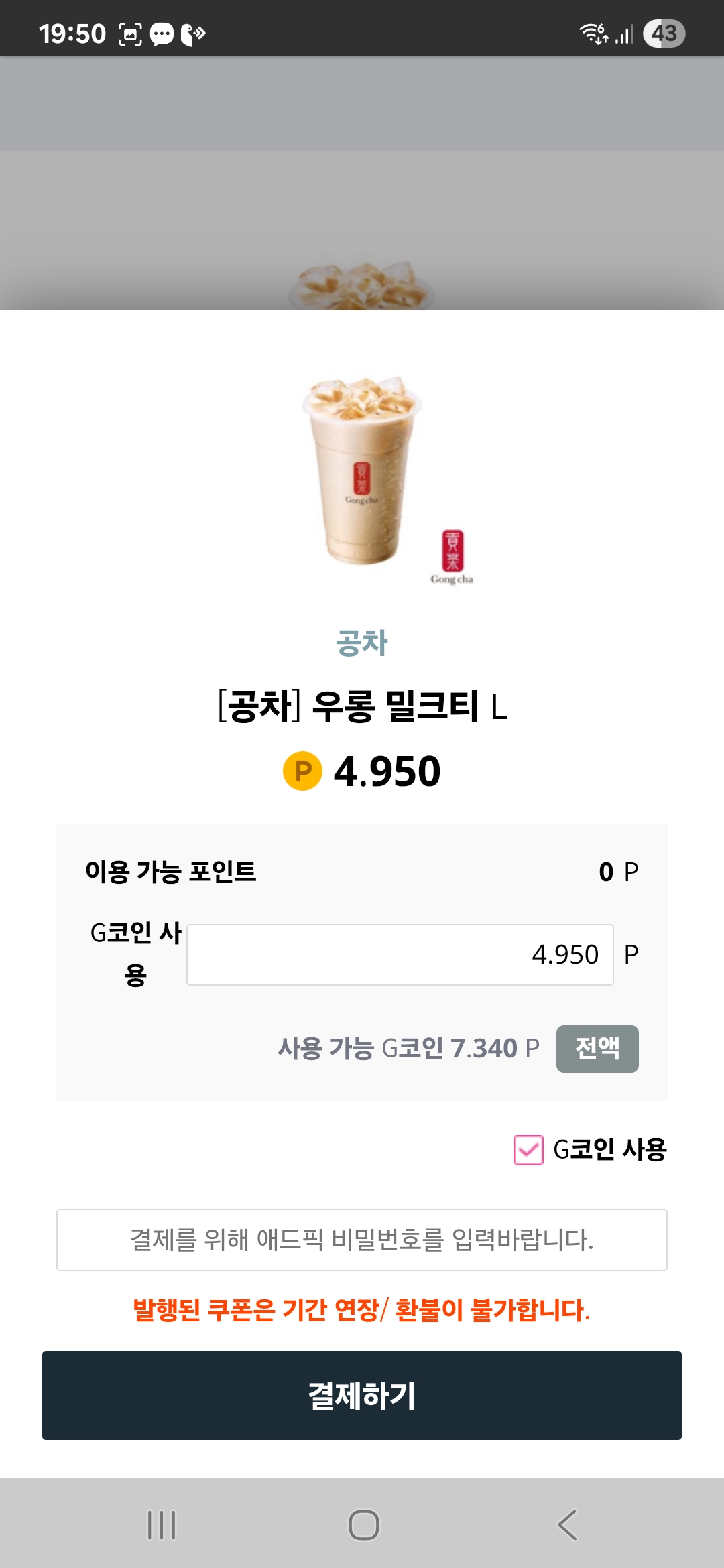This screenshot has height=1568, width=724.
Task: Apply full amount with 전액 button
Action: coord(597,1048)
